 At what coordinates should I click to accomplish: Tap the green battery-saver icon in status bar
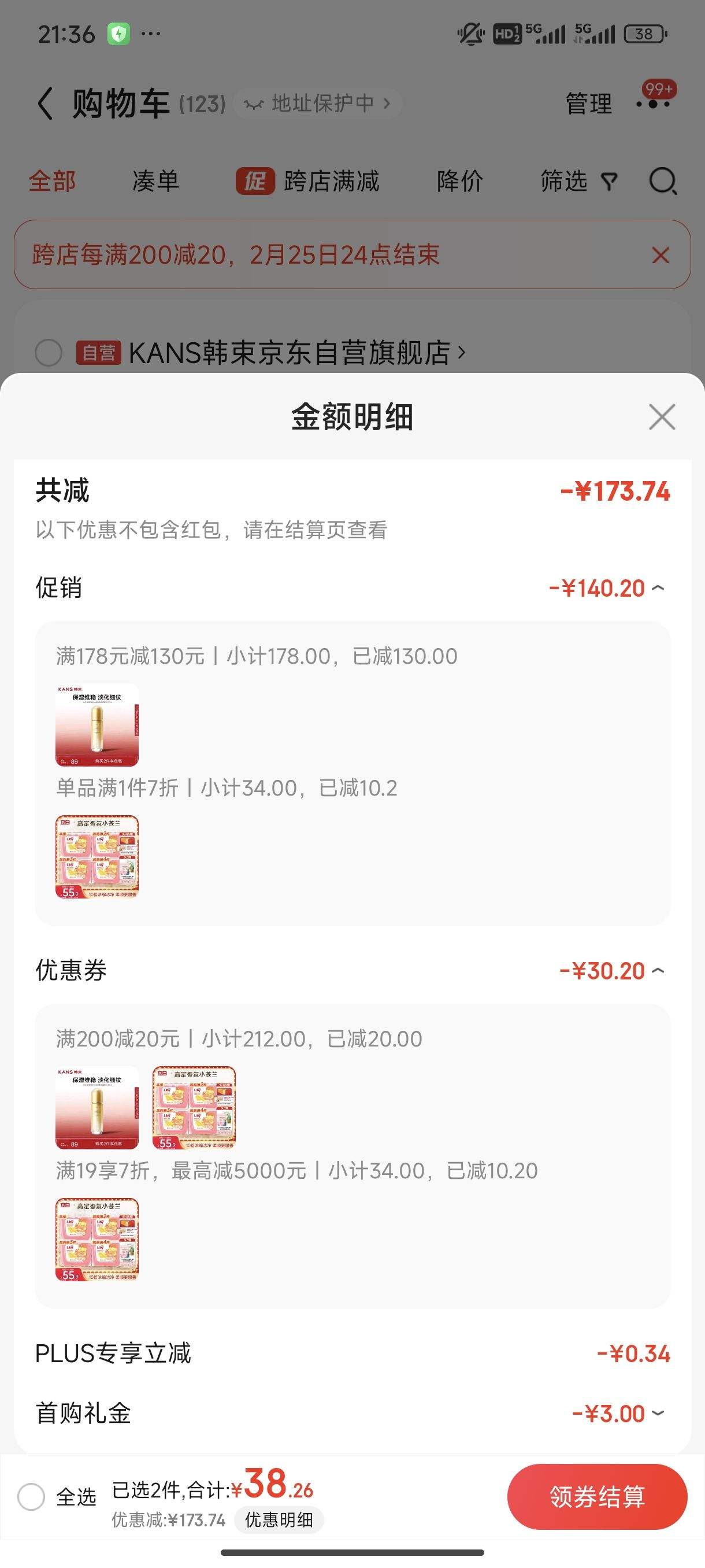point(118,35)
